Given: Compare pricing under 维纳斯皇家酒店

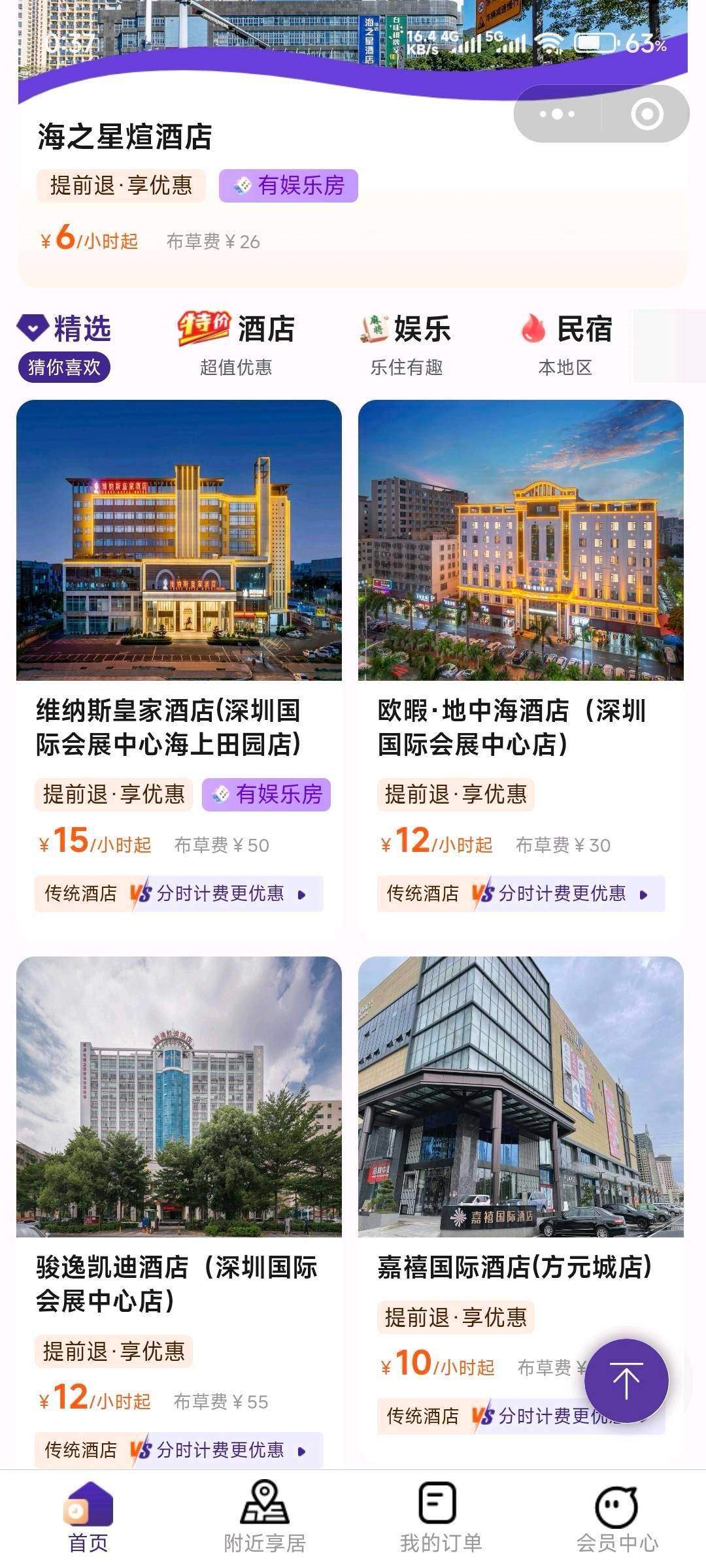Looking at the screenshot, I should (x=178, y=894).
